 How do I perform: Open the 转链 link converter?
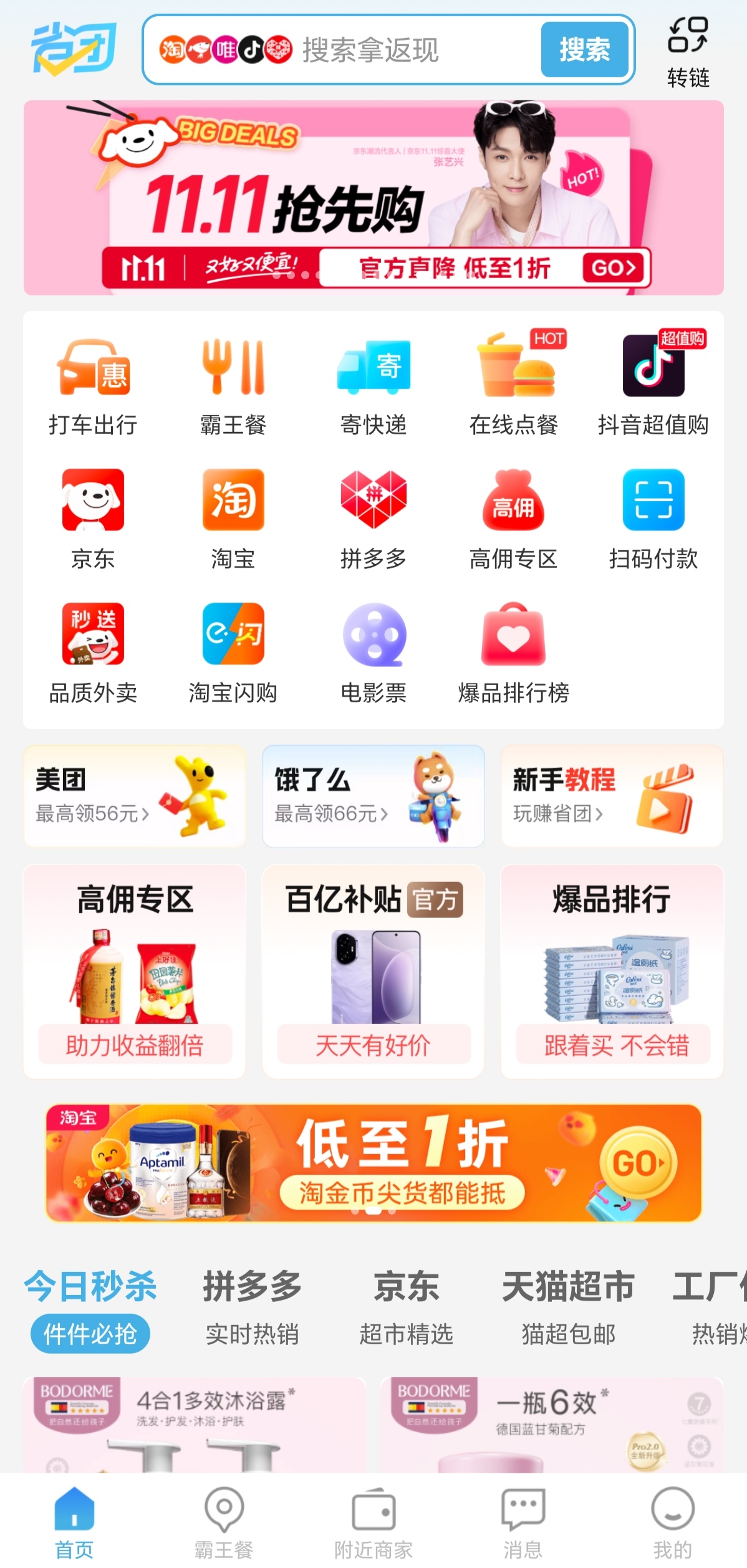tap(688, 53)
